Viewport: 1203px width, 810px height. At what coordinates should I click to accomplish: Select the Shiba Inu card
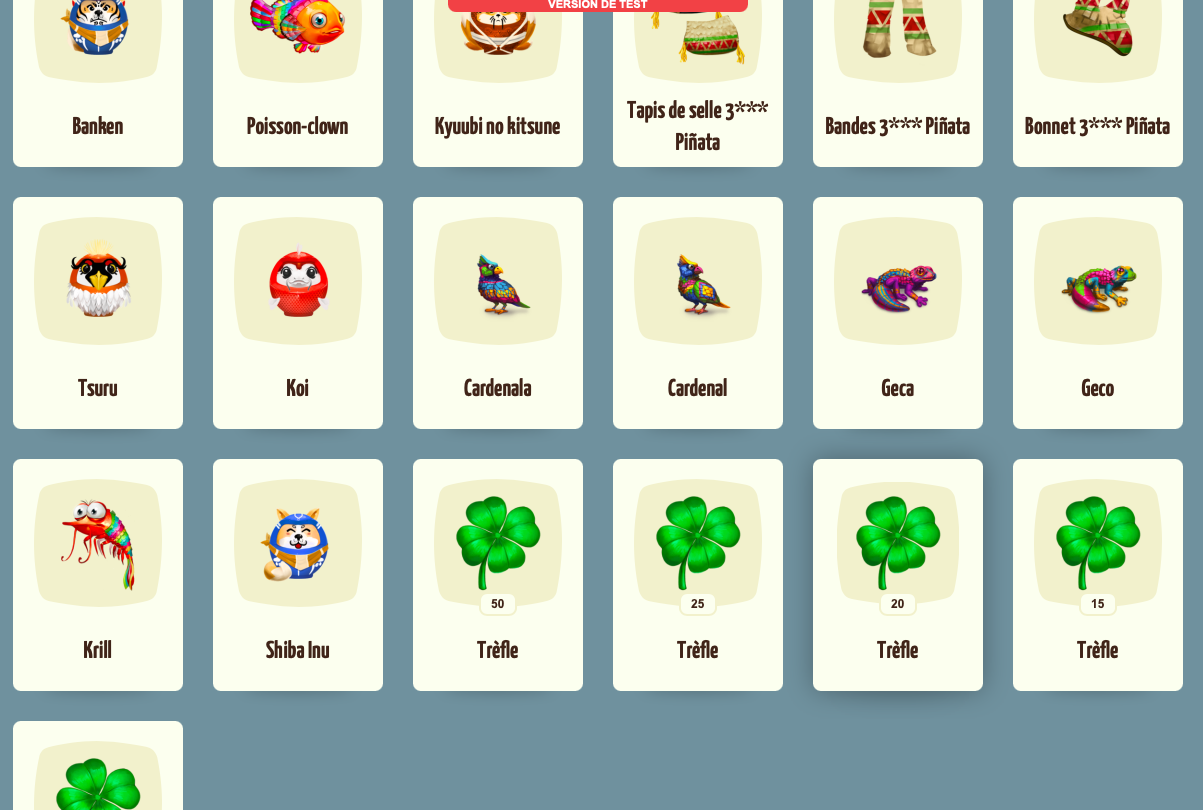click(x=298, y=574)
